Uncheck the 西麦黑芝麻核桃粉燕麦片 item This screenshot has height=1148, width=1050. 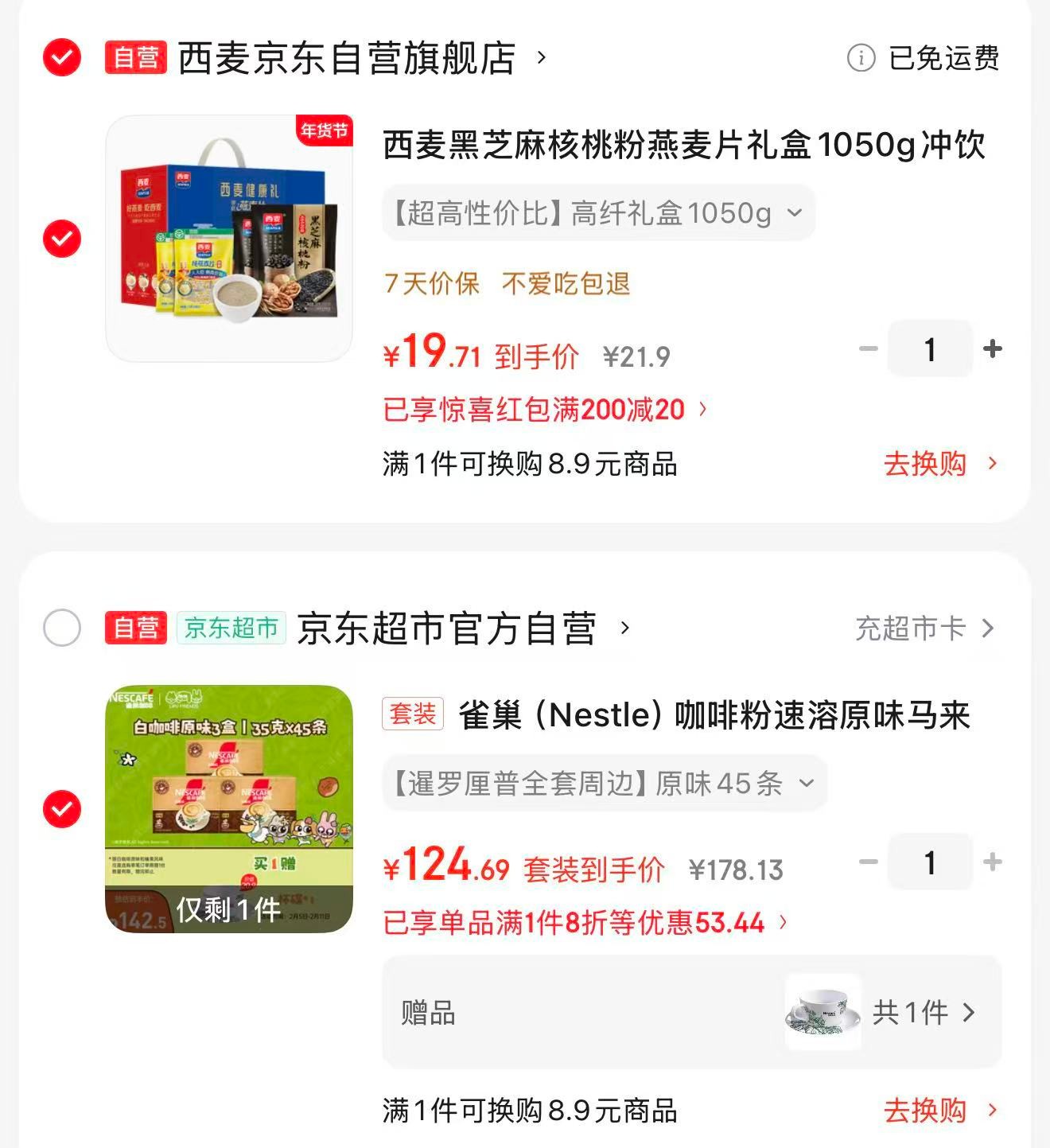coord(62,239)
